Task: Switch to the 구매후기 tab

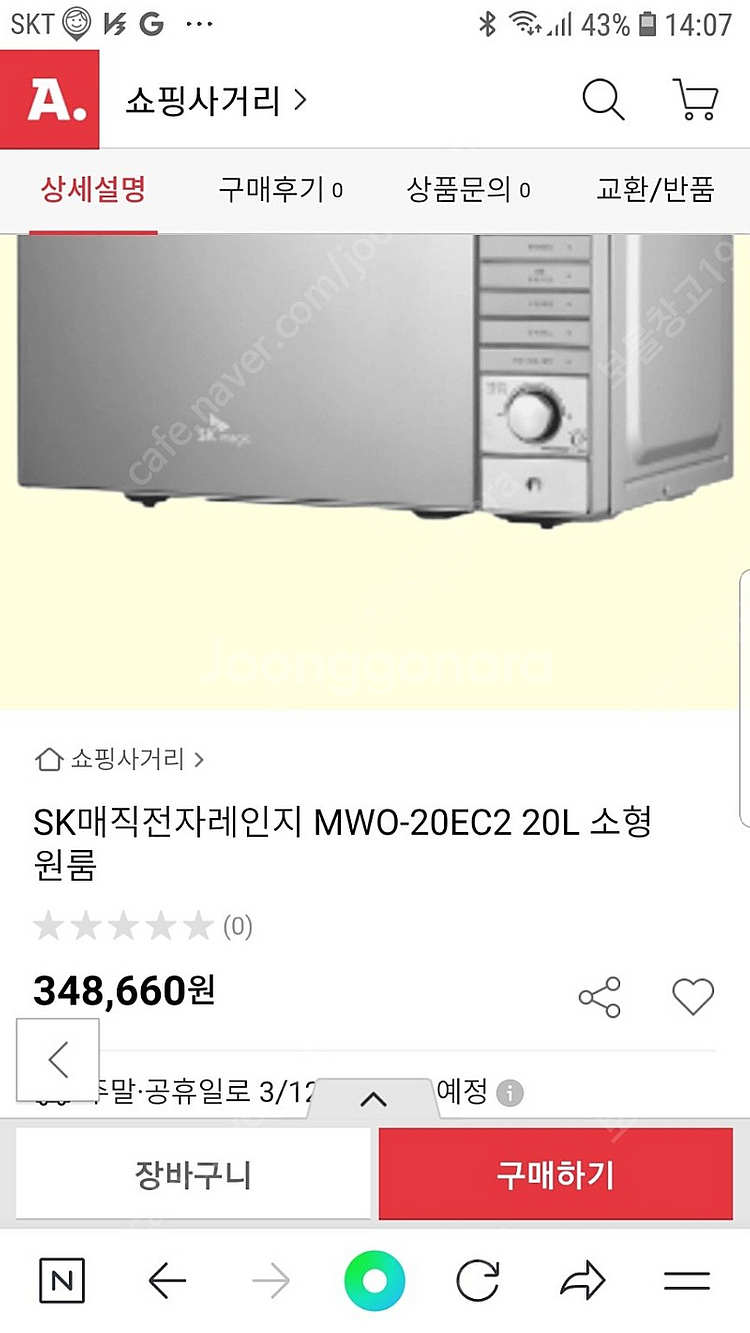Action: pos(278,190)
